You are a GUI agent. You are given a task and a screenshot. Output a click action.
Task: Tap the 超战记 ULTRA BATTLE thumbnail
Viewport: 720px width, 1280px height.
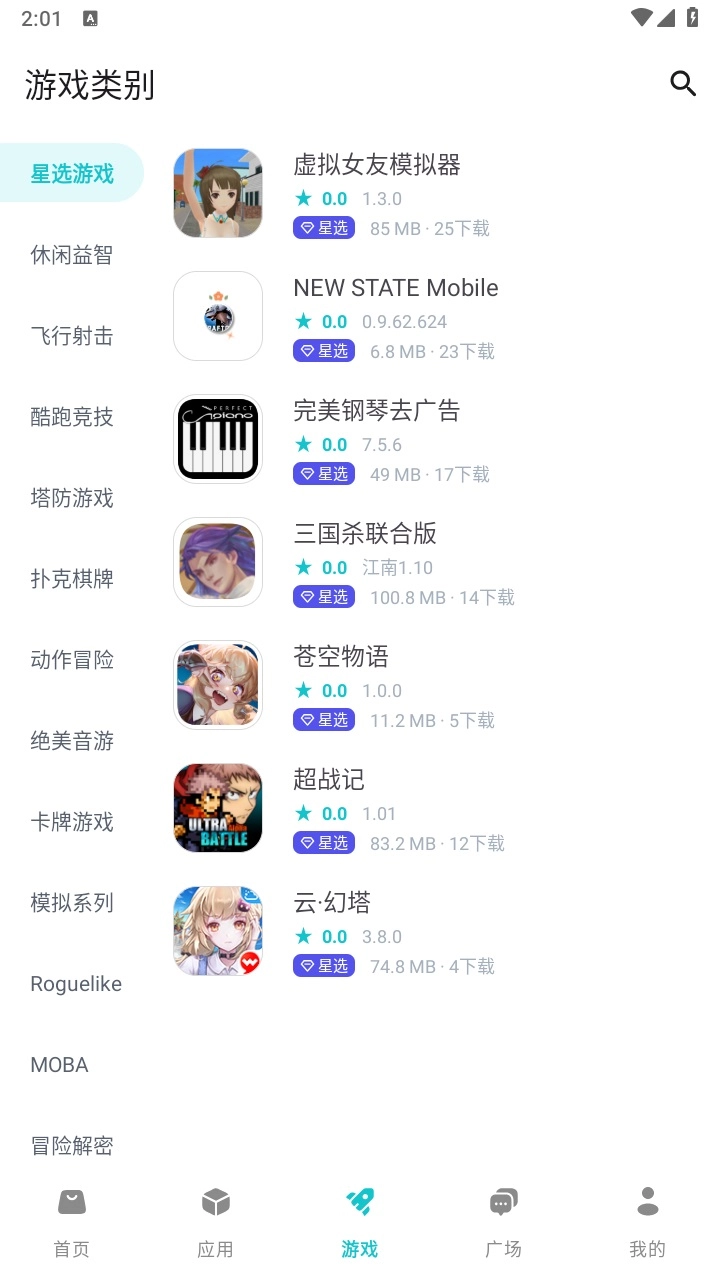click(217, 807)
